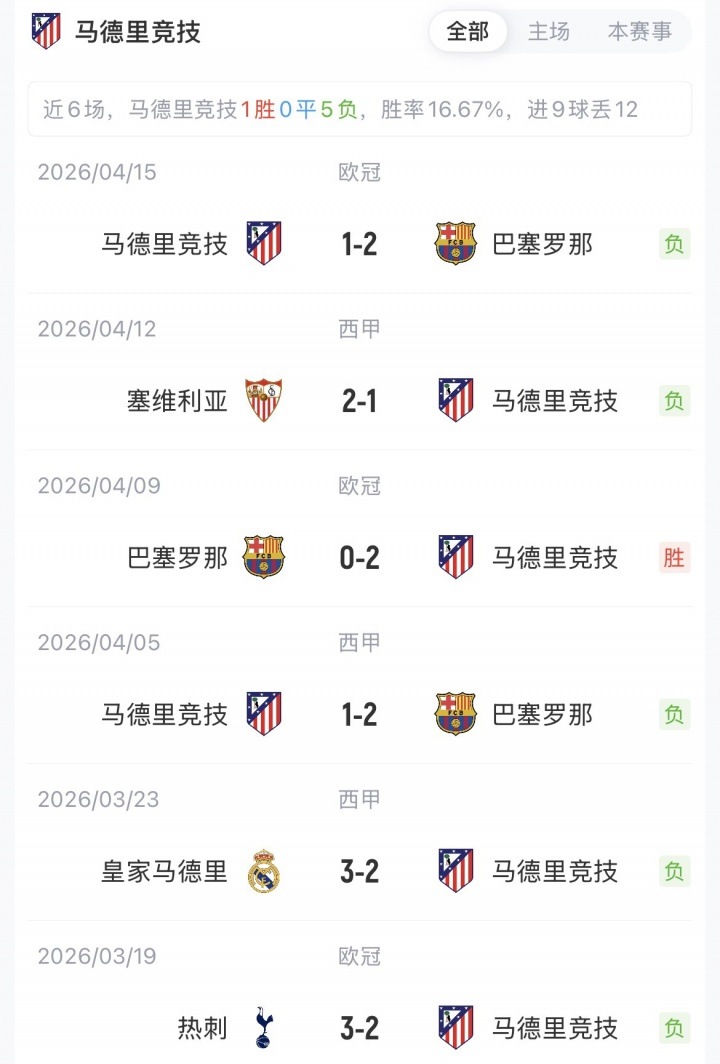
Task: Open the 塞维利亚 2-1 马德里竞技 match
Action: 359,400
